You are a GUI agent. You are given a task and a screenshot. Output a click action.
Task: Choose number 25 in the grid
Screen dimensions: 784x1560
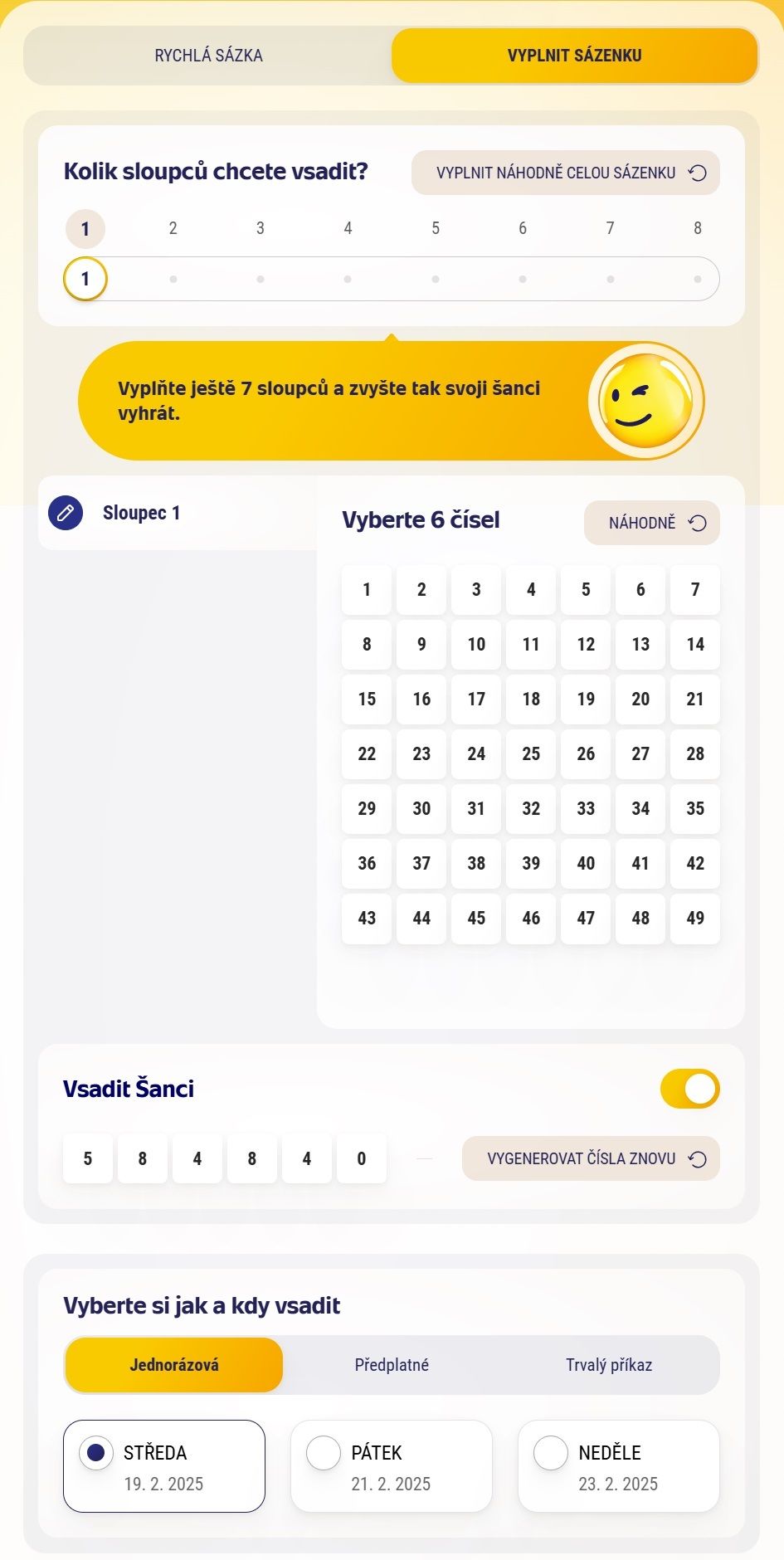[x=531, y=754]
